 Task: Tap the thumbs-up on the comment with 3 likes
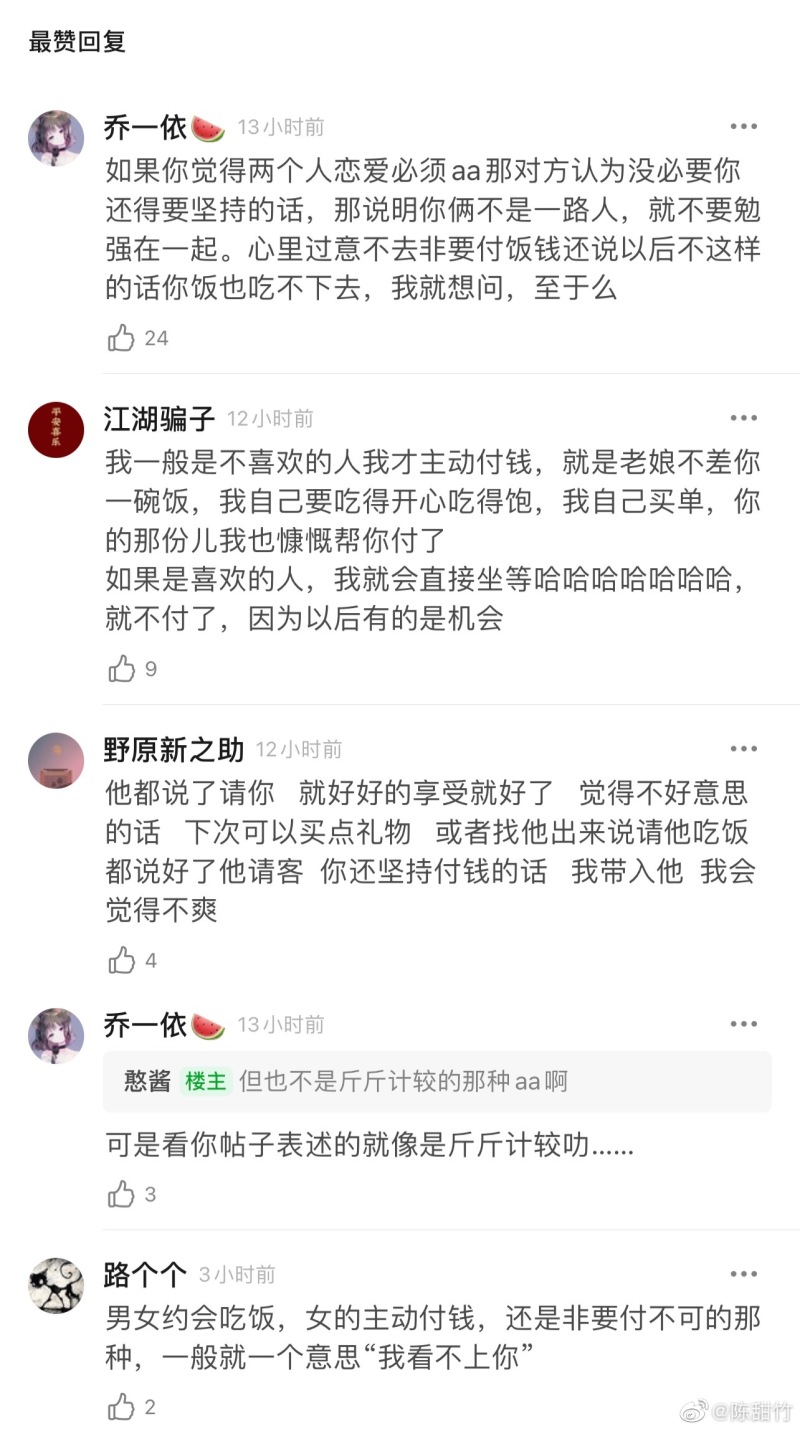(122, 1194)
